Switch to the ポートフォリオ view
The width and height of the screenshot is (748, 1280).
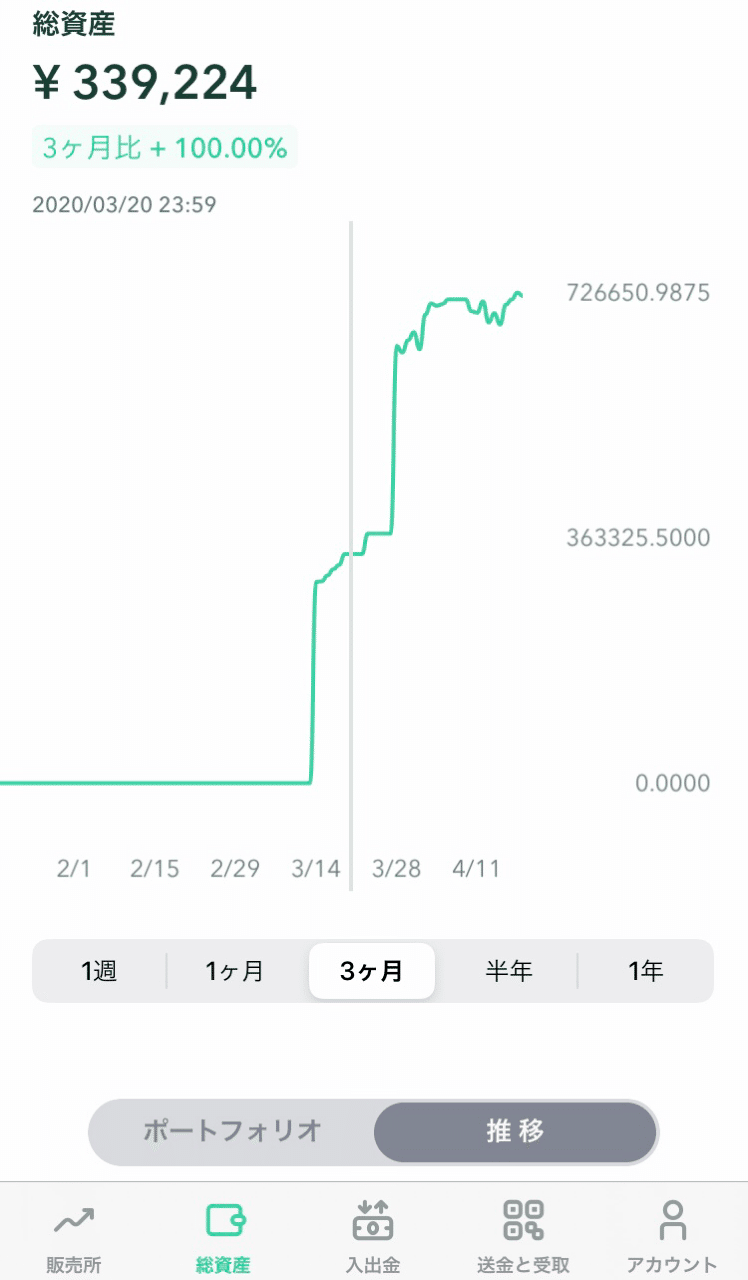pos(231,1132)
